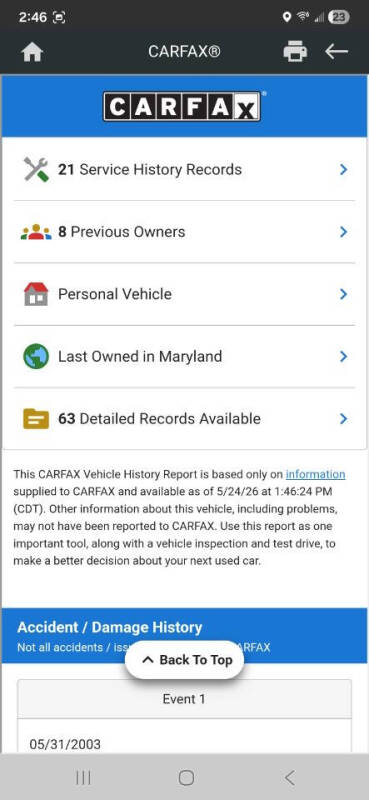Go back using the app bar arrow
The height and width of the screenshot is (800, 369).
(x=336, y=52)
